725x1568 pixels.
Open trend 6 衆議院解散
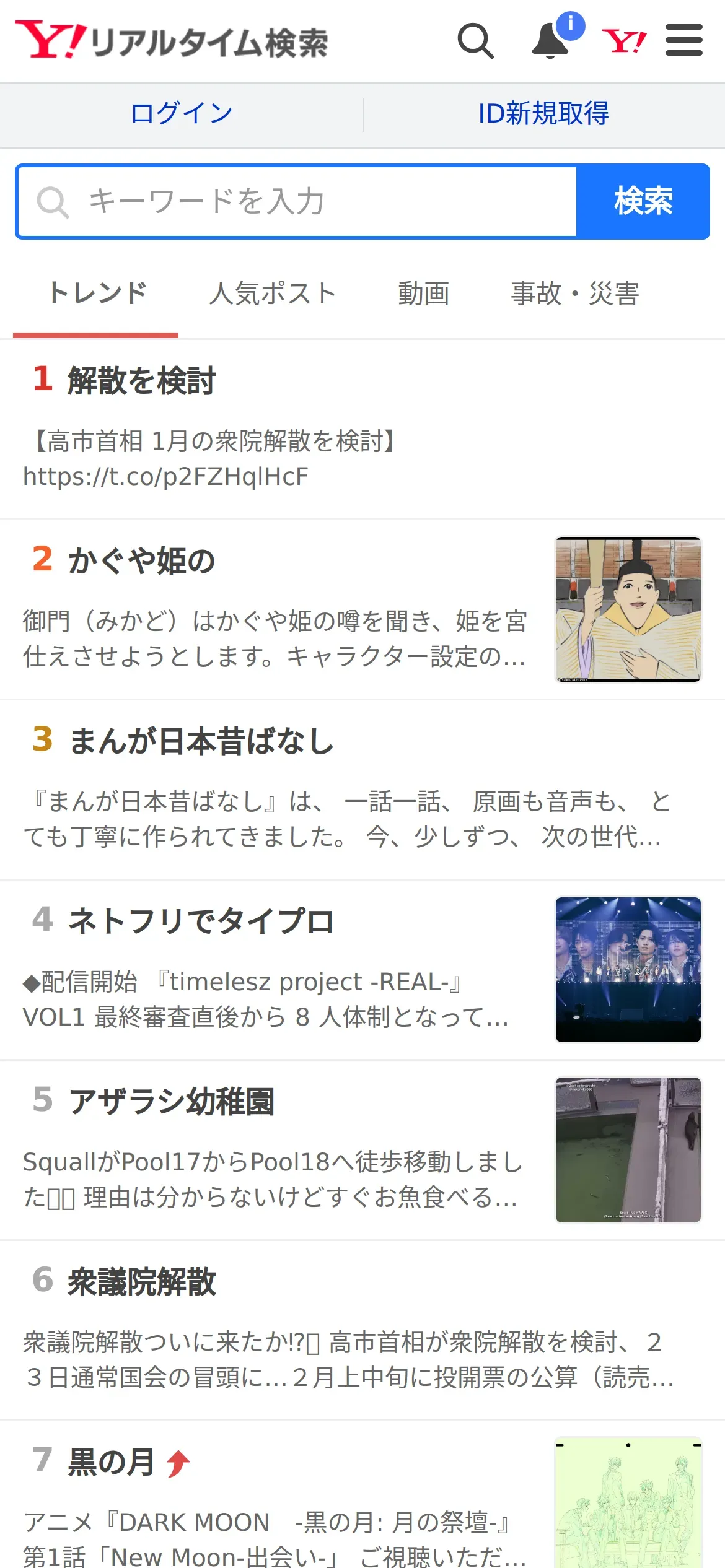click(141, 1281)
